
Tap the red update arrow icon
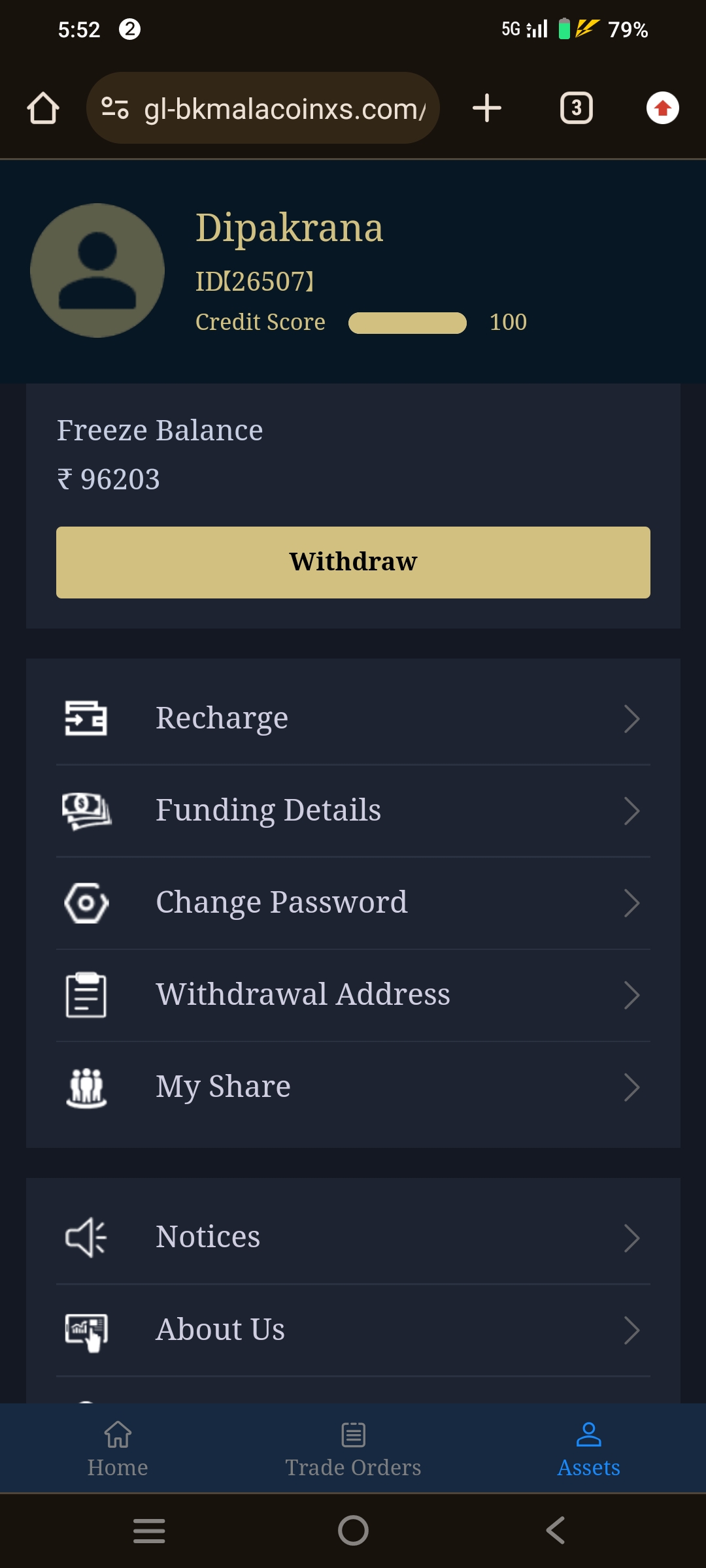pos(662,108)
